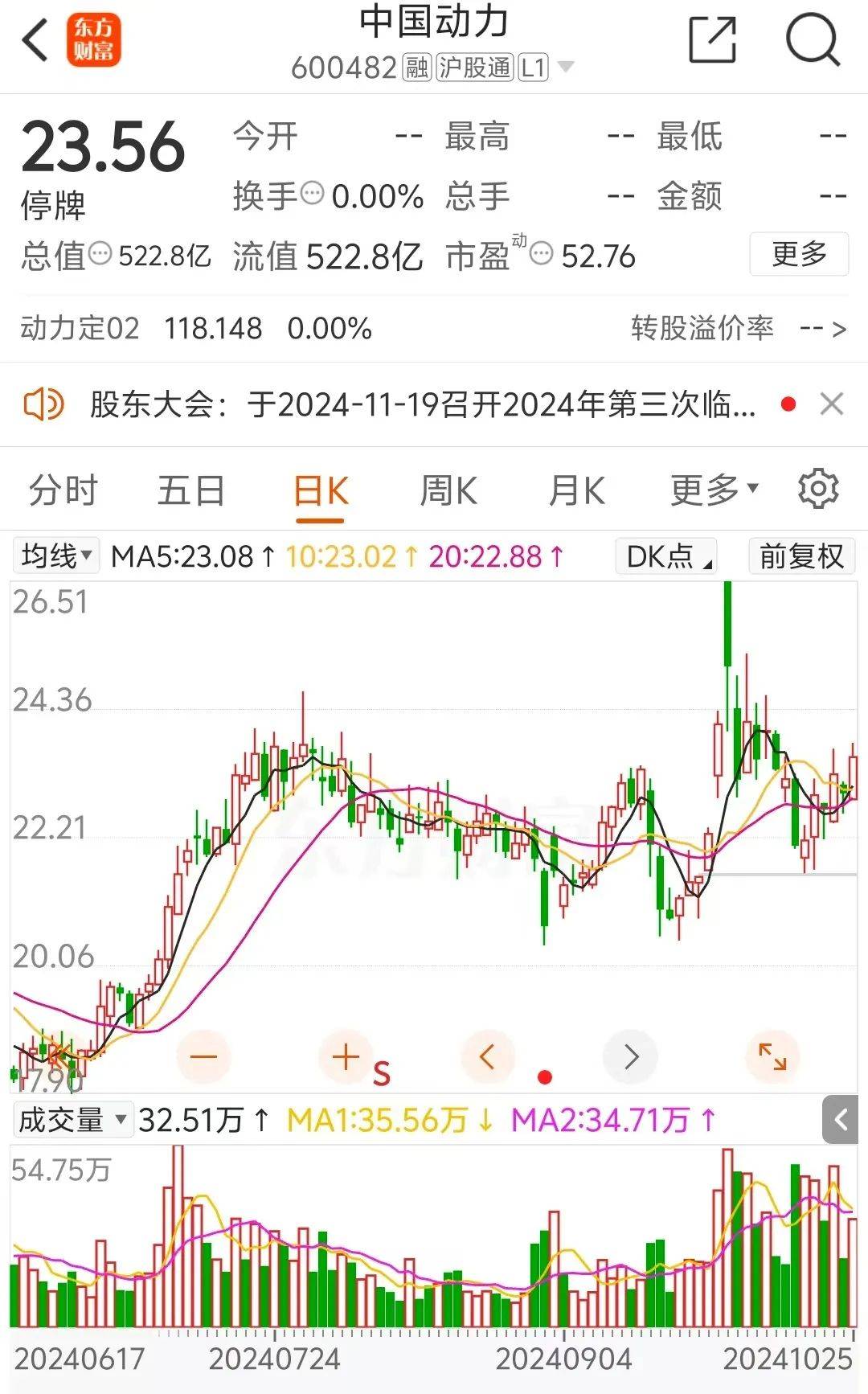Toggle the DK点 indicator on the chart
868x1394 pixels.
point(664,556)
